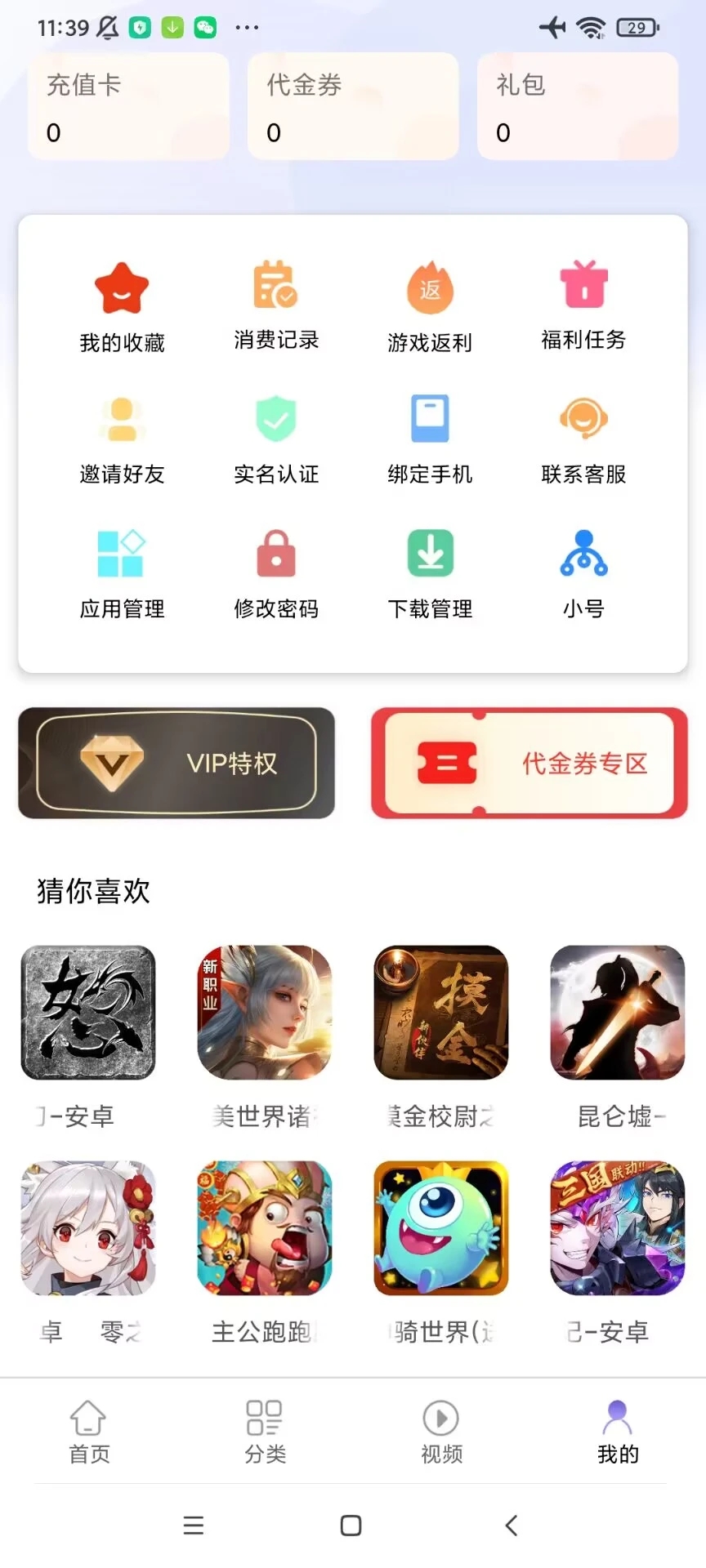Enter the 代金券专区 voucher zone

tap(529, 763)
